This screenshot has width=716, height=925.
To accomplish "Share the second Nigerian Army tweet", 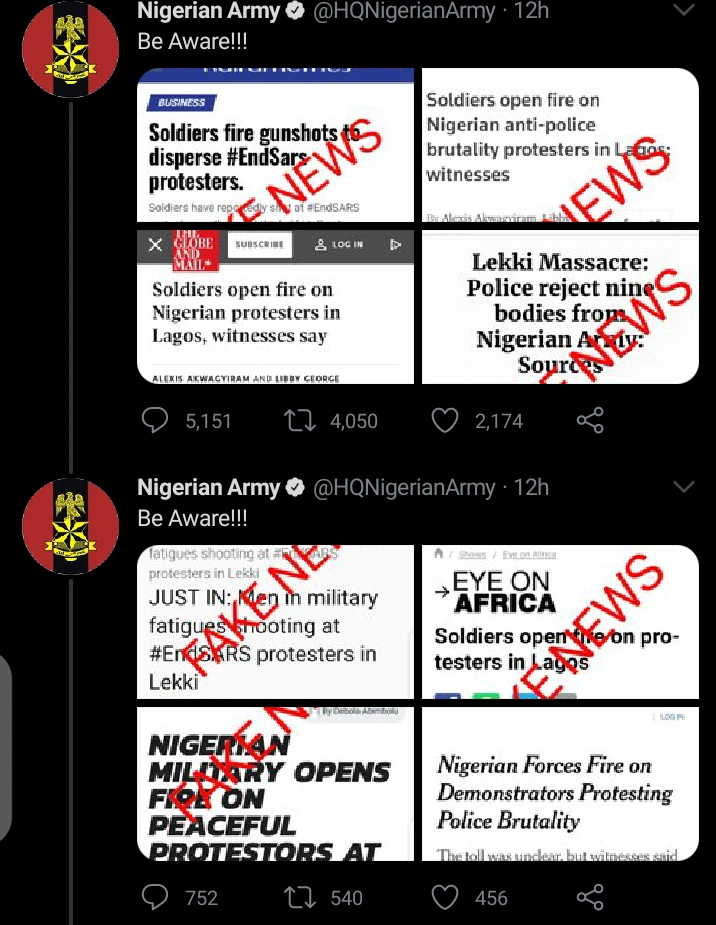I will click(591, 897).
